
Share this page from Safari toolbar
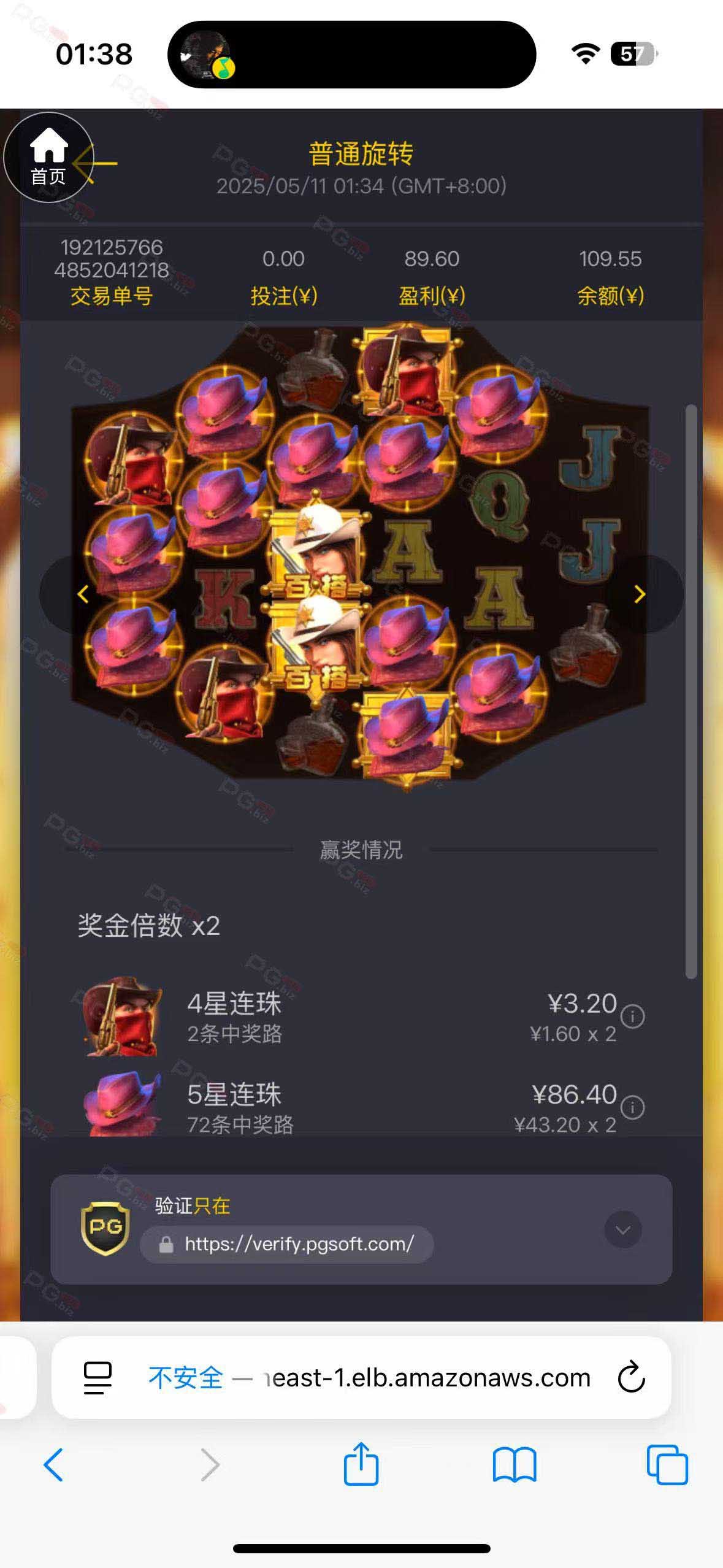361,1464
